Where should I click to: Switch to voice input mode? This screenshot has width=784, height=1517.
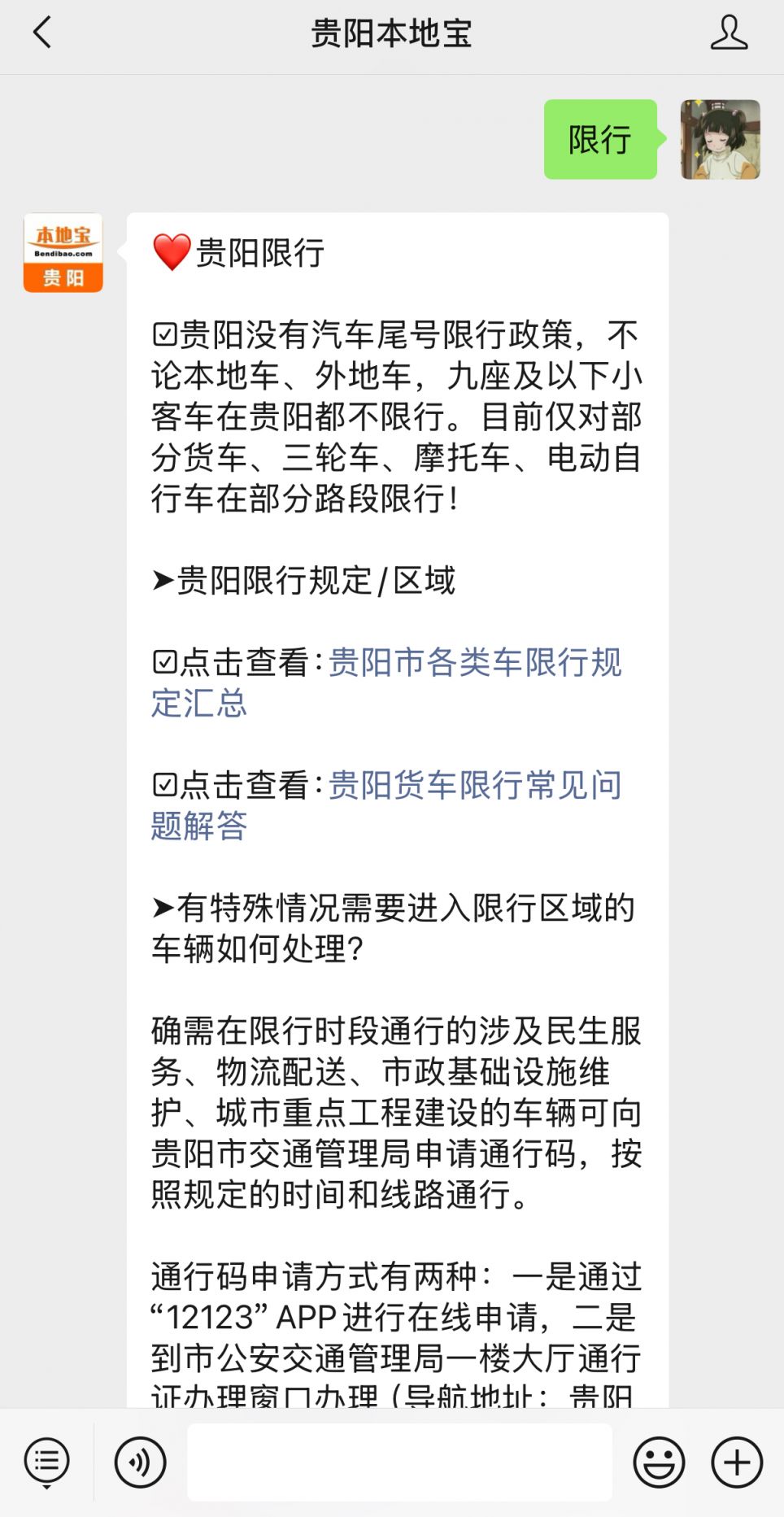click(140, 1462)
